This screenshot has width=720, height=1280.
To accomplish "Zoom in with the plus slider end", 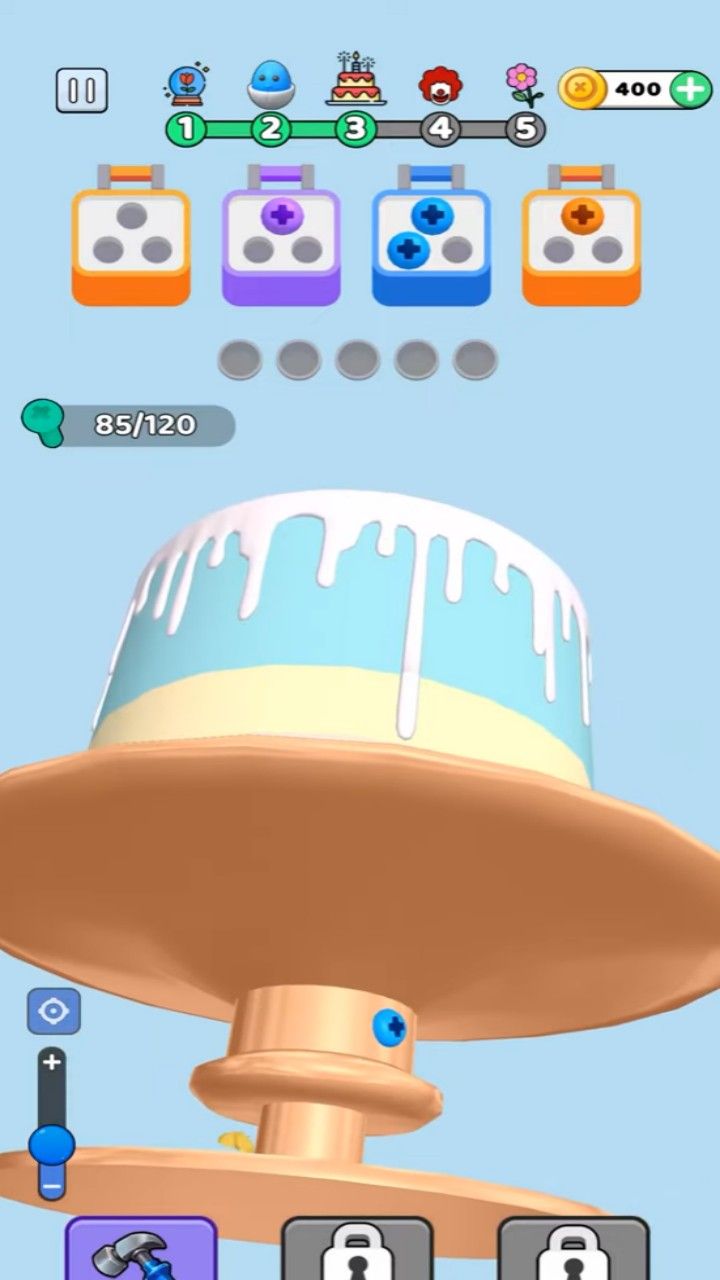I will pyautogui.click(x=52, y=1063).
